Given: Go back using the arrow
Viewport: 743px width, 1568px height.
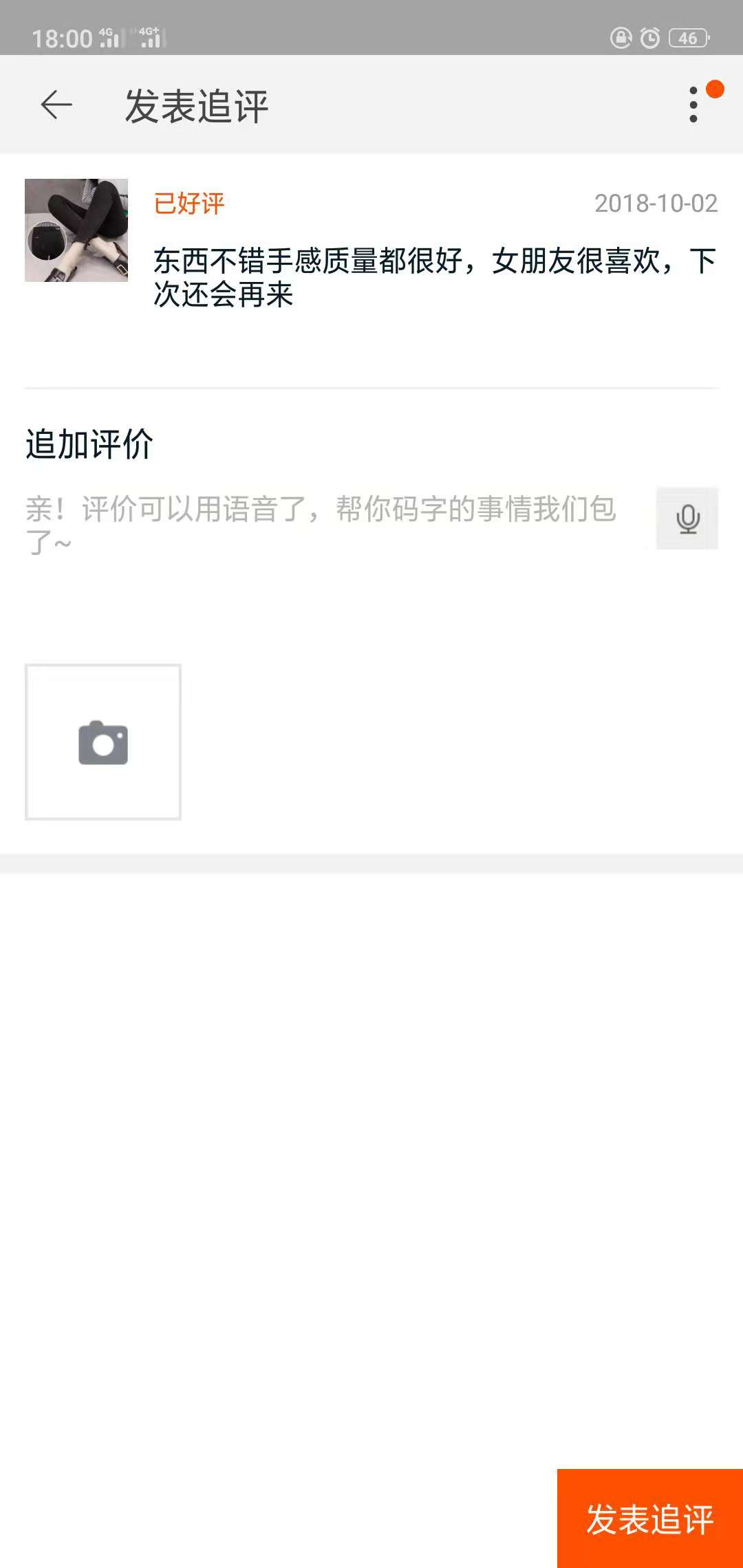Looking at the screenshot, I should click(x=56, y=105).
